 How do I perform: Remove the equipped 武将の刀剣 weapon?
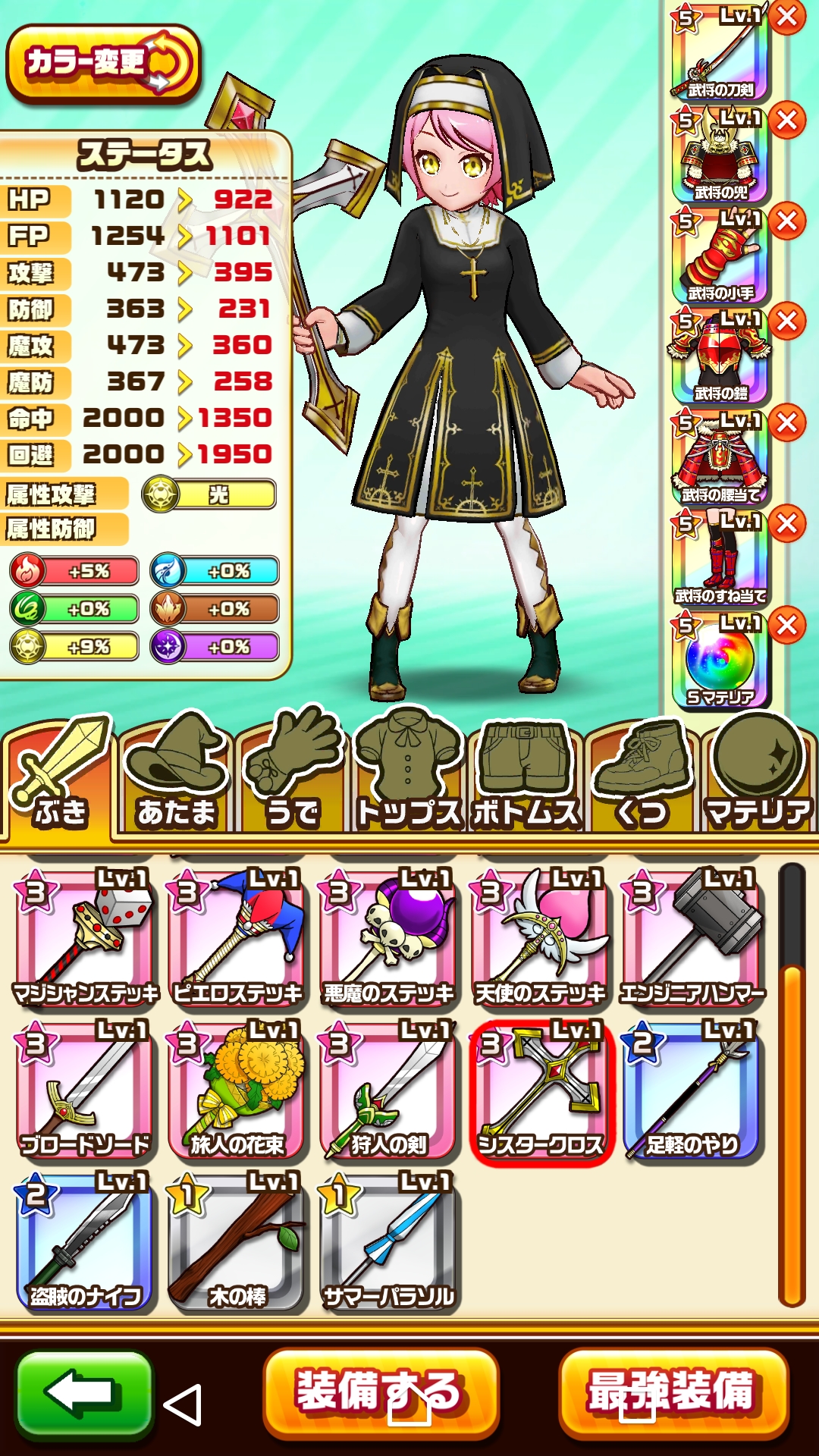(787, 17)
